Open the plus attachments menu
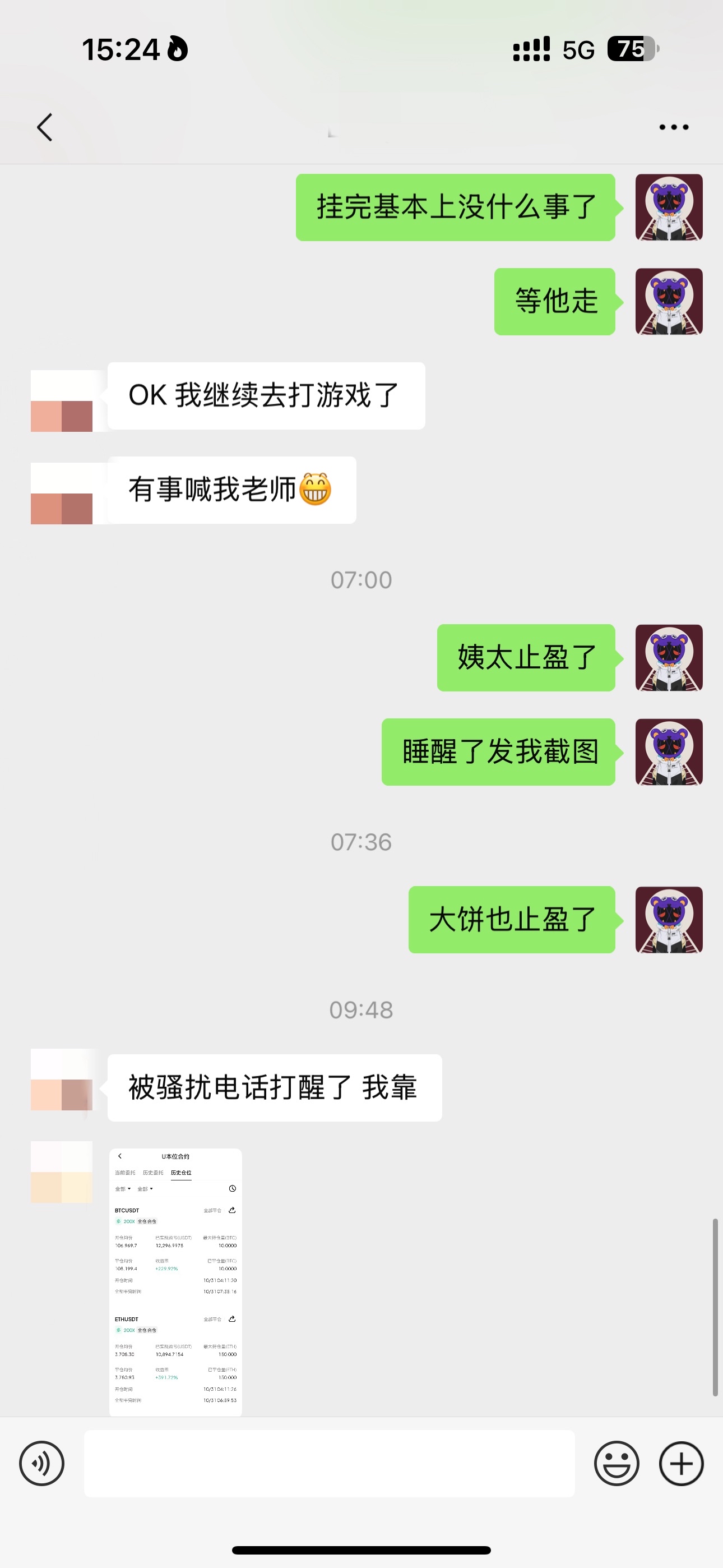Viewport: 723px width, 1568px height. (x=681, y=1463)
